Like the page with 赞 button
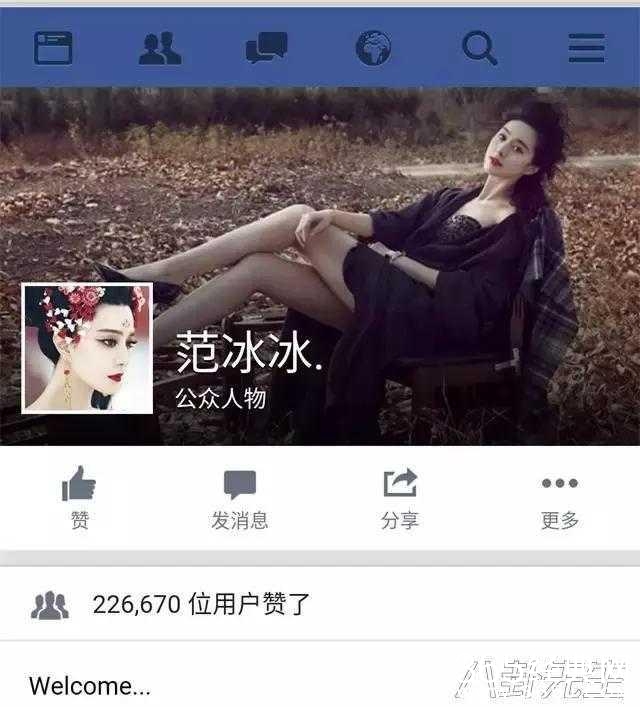640x707 pixels. [80, 498]
